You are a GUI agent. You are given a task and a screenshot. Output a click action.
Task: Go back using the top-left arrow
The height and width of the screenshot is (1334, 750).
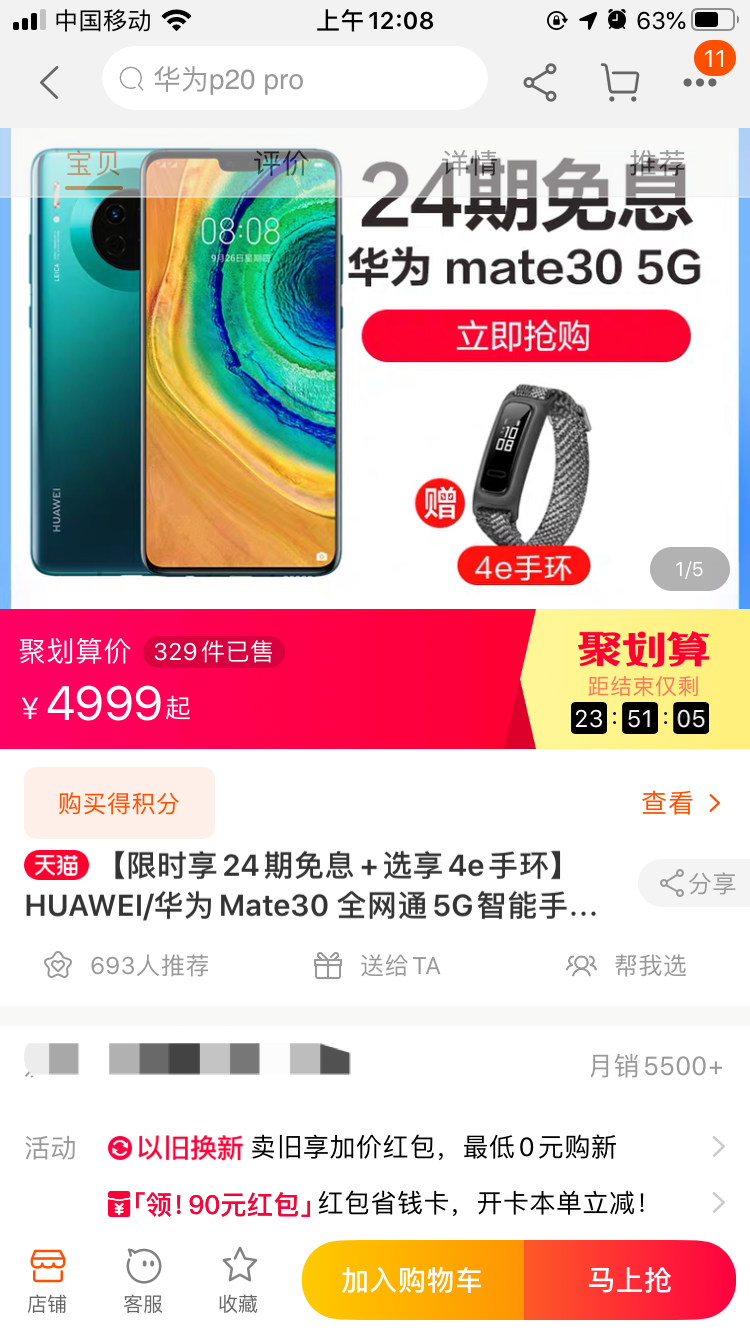pyautogui.click(x=50, y=82)
